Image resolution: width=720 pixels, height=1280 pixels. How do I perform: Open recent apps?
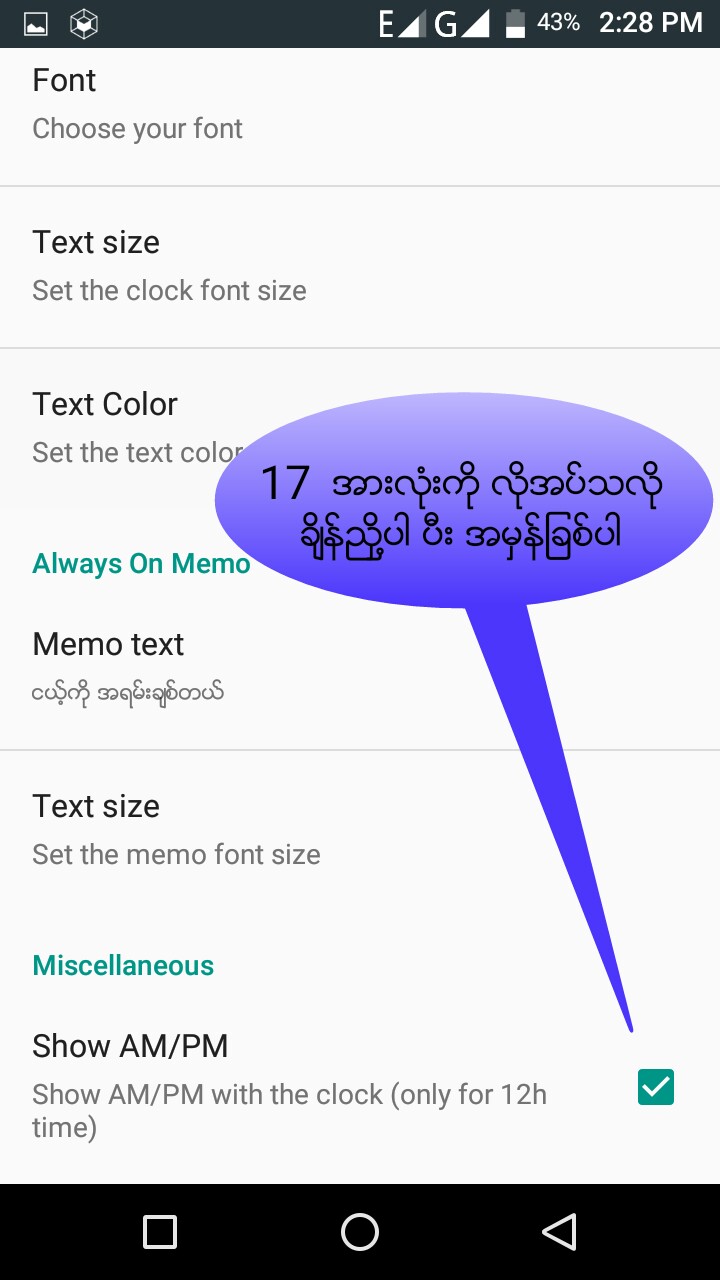[x=160, y=1232]
